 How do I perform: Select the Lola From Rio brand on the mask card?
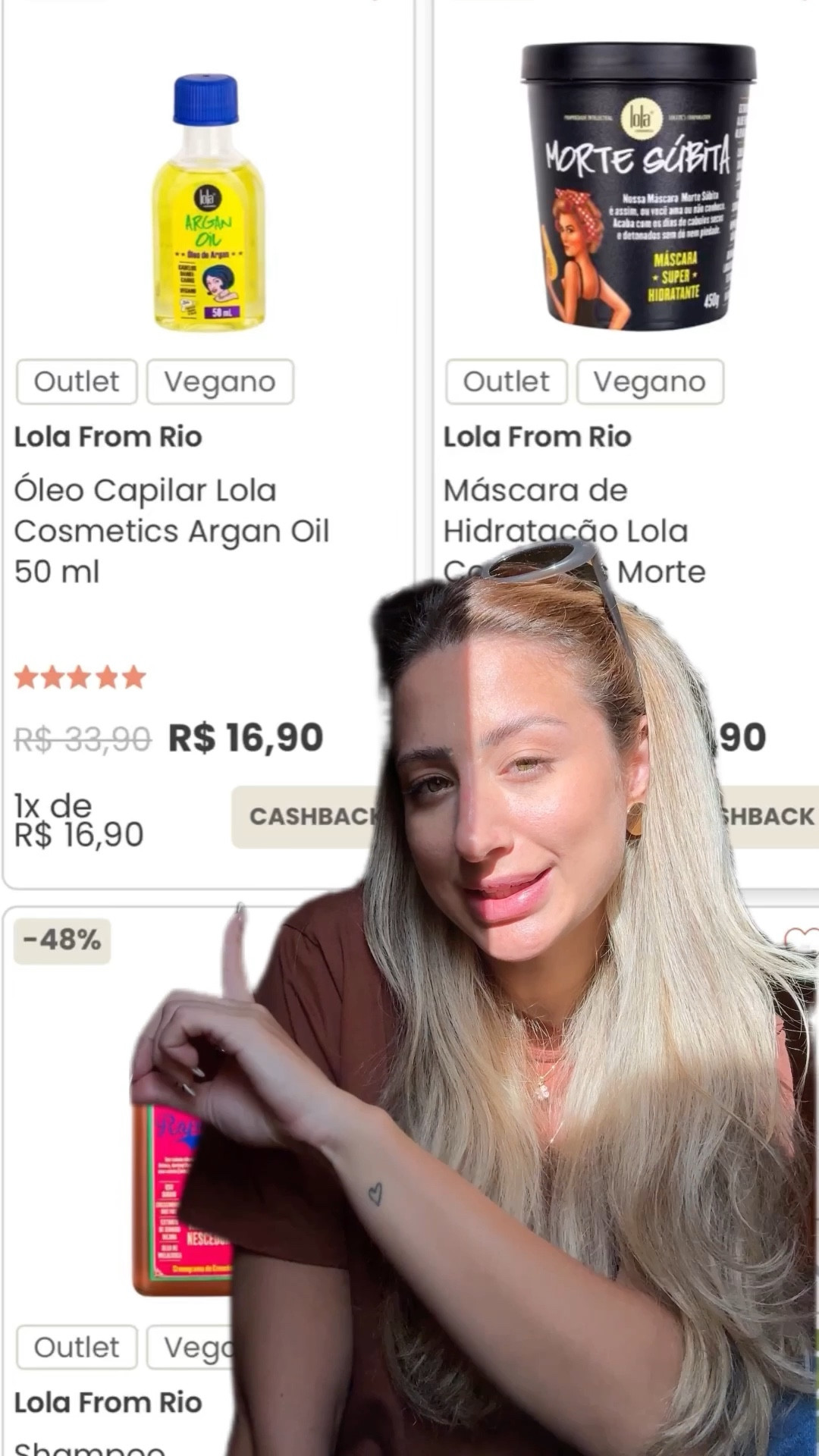(537, 437)
